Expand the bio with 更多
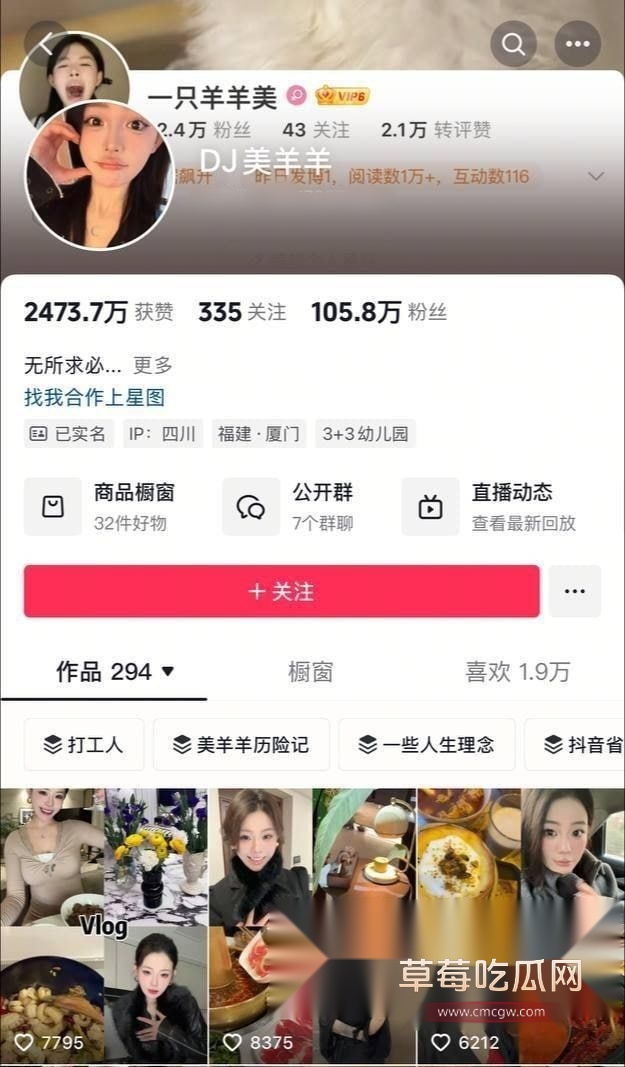625x1067 pixels. (x=153, y=365)
